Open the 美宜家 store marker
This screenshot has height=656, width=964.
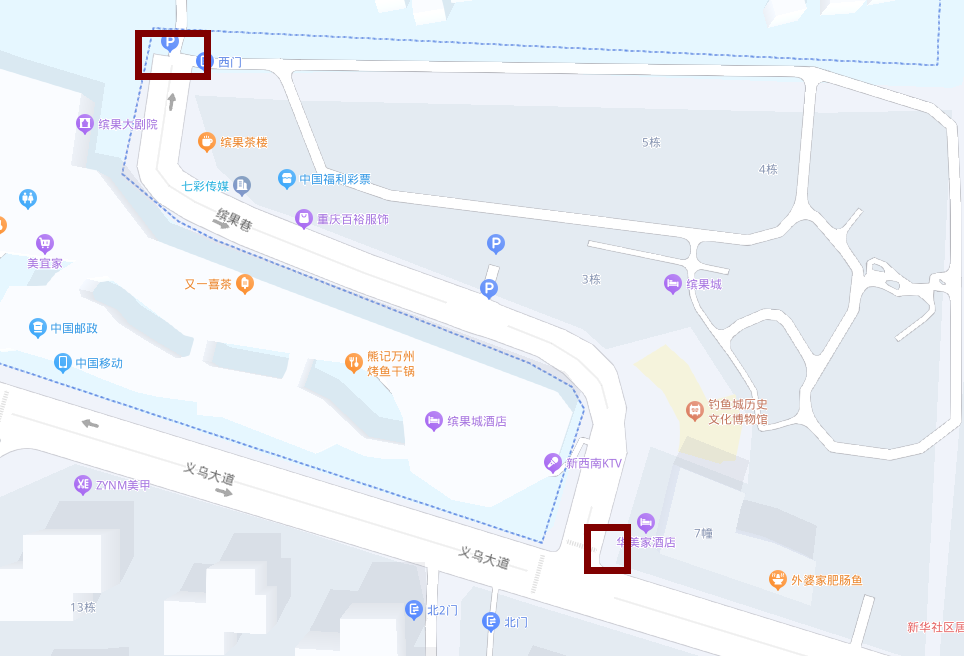pyautogui.click(x=44, y=243)
